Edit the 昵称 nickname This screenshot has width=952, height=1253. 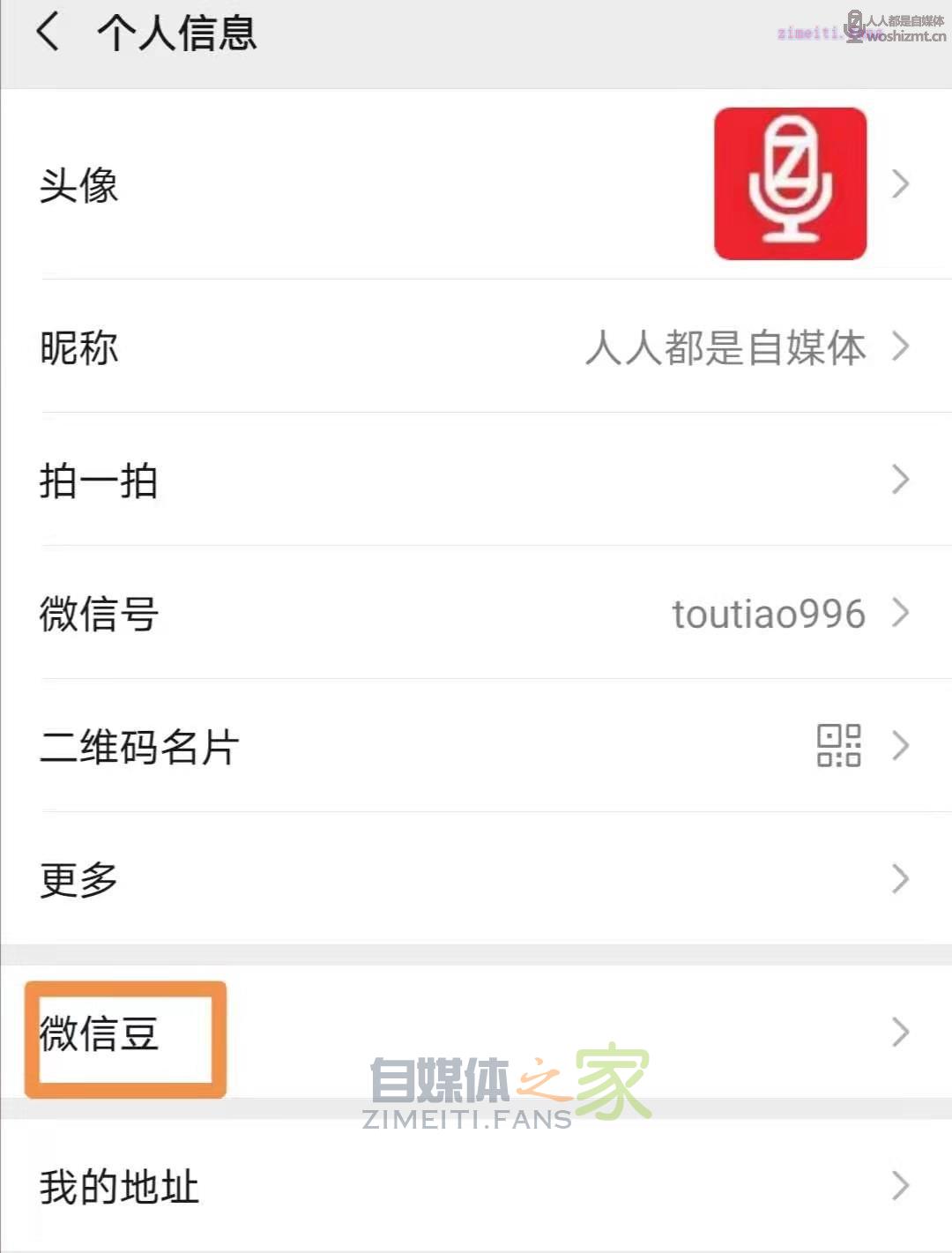(476, 347)
